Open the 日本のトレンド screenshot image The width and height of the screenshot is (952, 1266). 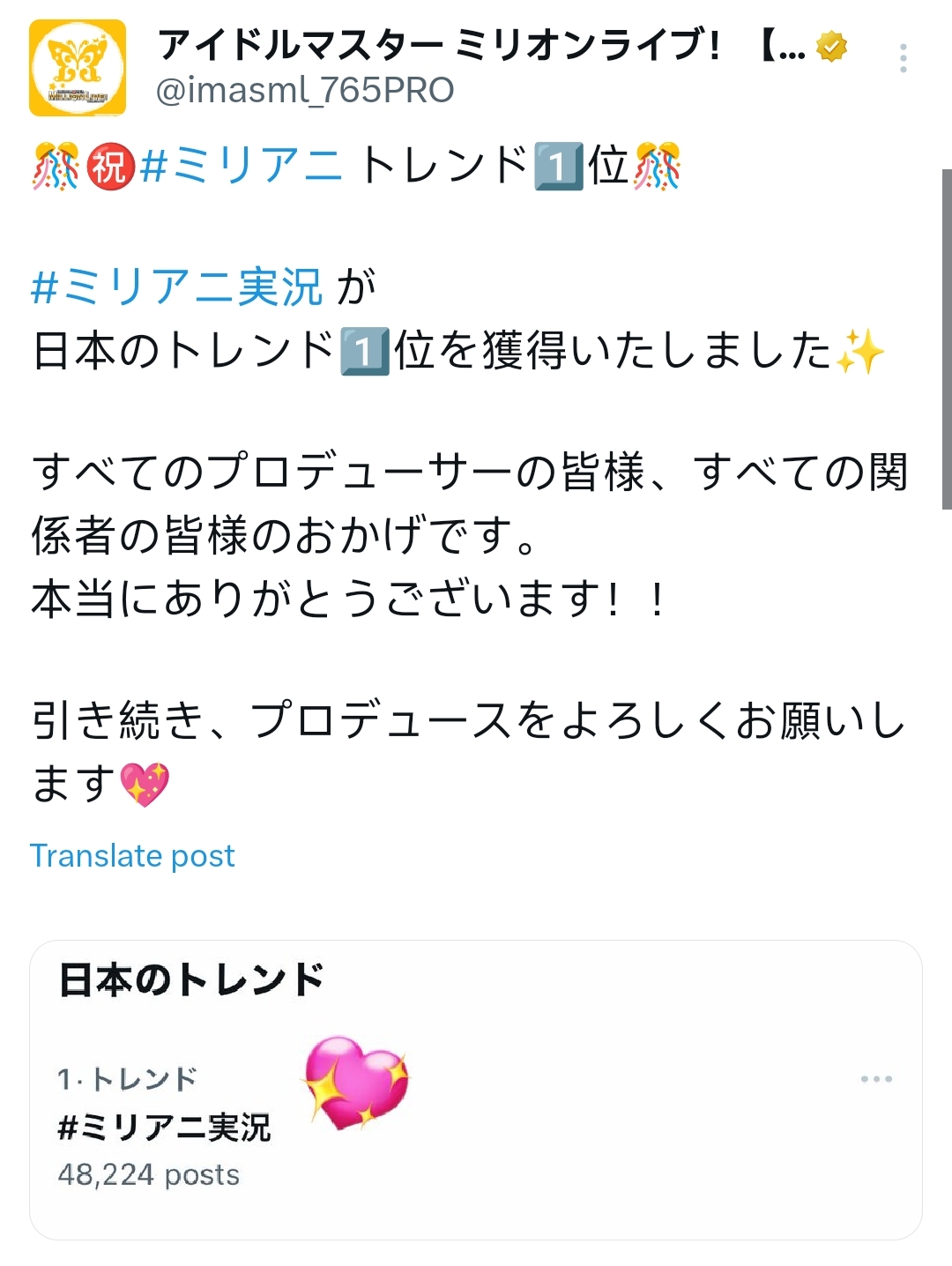point(476,1090)
